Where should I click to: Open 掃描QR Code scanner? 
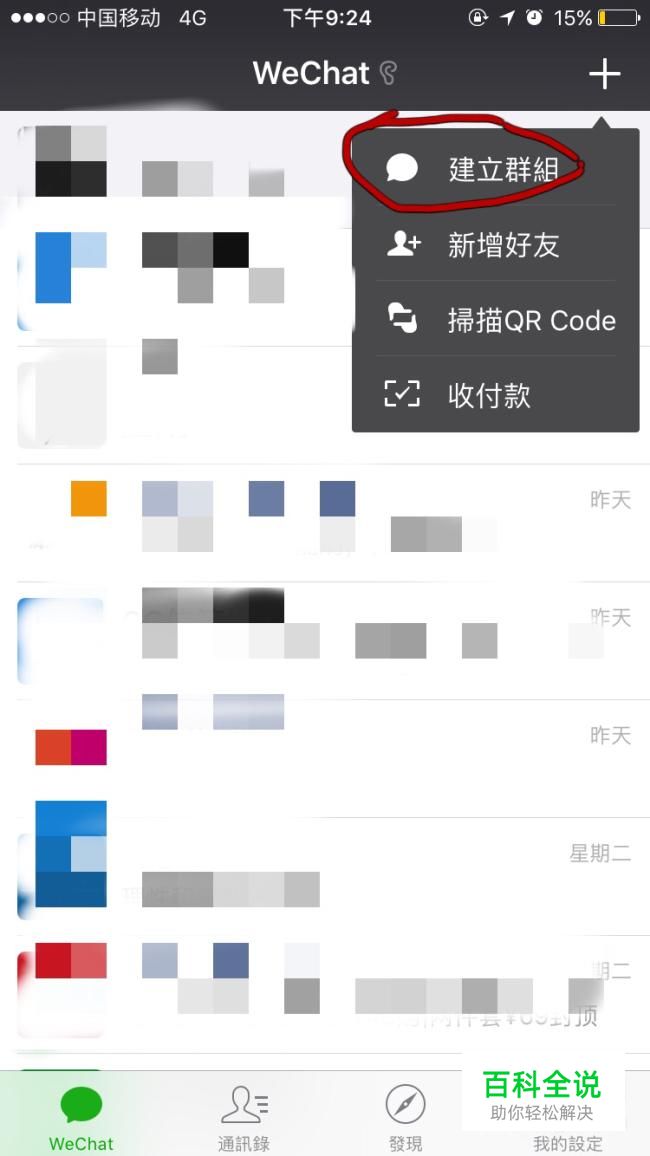pos(495,320)
